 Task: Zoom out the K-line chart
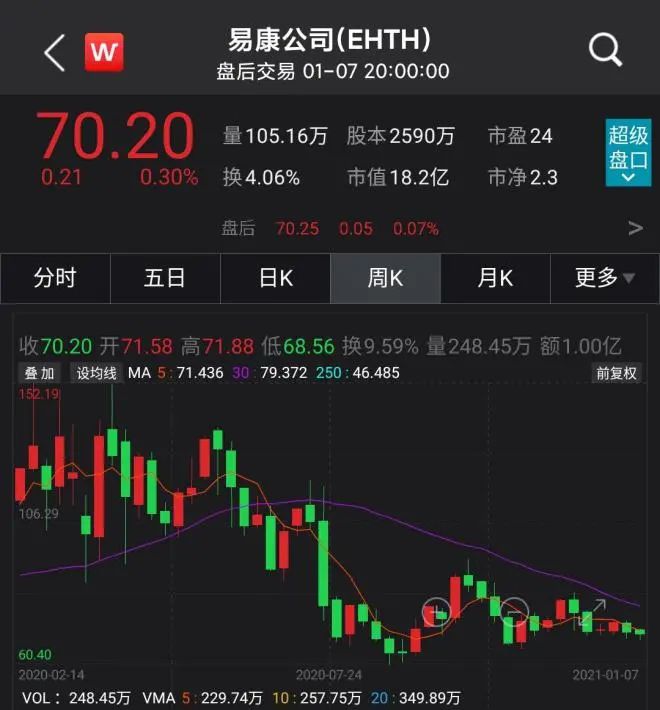[x=514, y=611]
